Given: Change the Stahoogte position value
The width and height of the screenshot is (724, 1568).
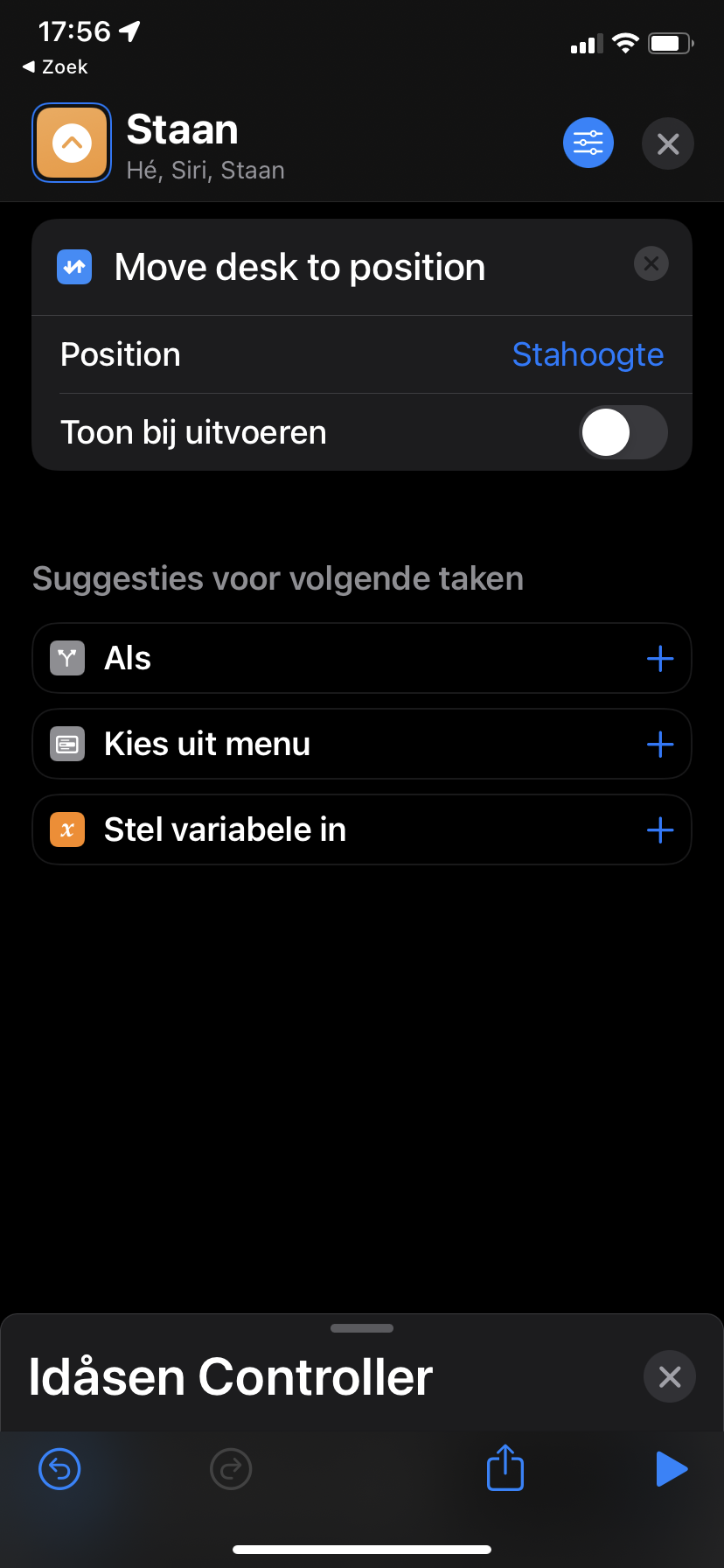Looking at the screenshot, I should [x=588, y=354].
